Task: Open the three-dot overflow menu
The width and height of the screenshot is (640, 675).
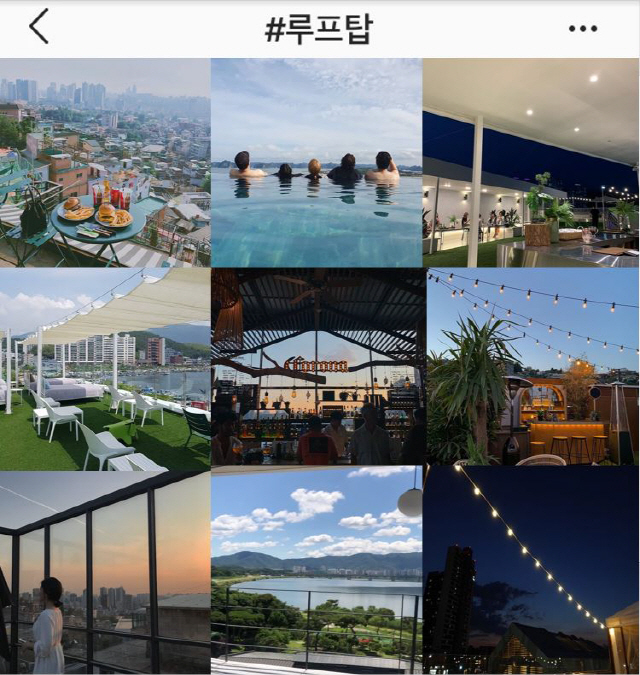Action: coord(582,28)
